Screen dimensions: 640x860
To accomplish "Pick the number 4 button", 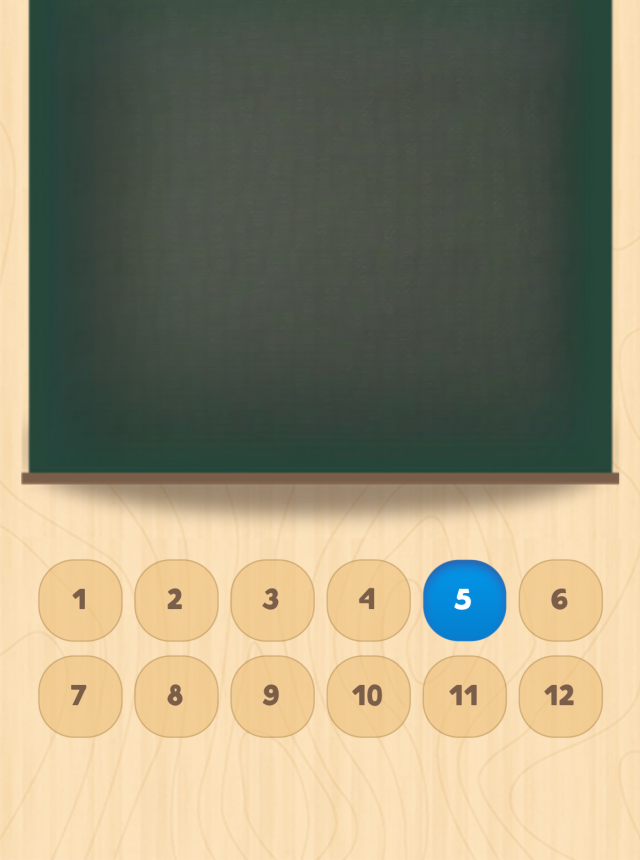I will tap(368, 600).
